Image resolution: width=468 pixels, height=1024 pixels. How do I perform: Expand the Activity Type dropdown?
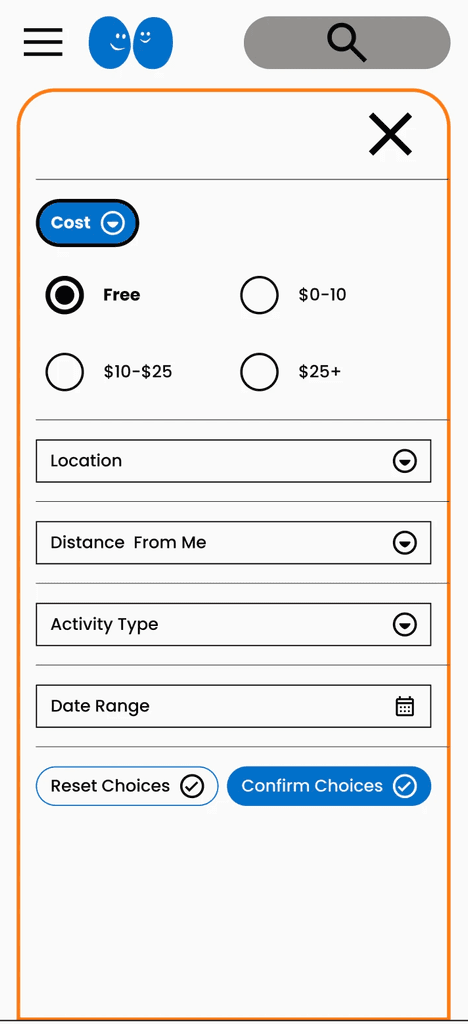click(234, 624)
